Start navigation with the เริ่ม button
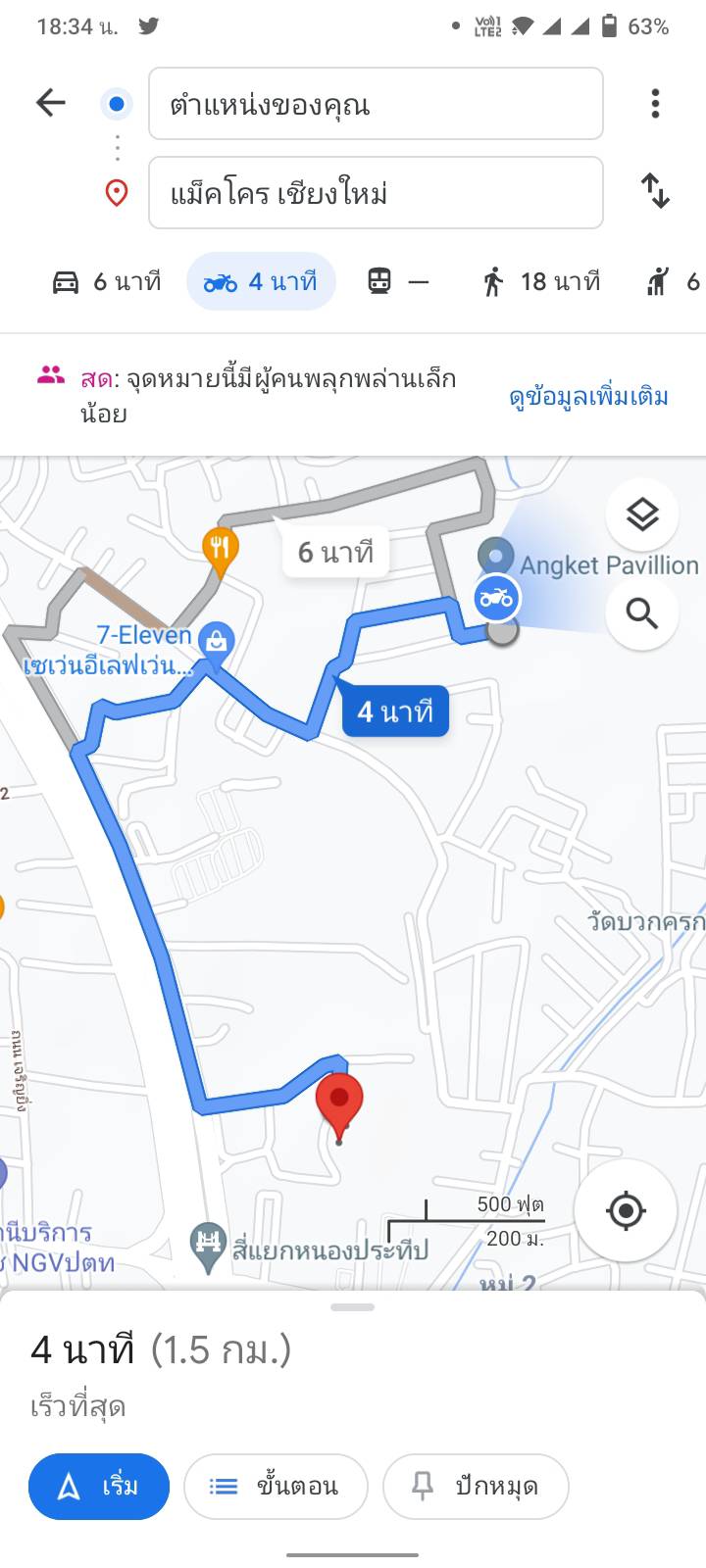Viewport: 706px width, 1568px height. (99, 1487)
